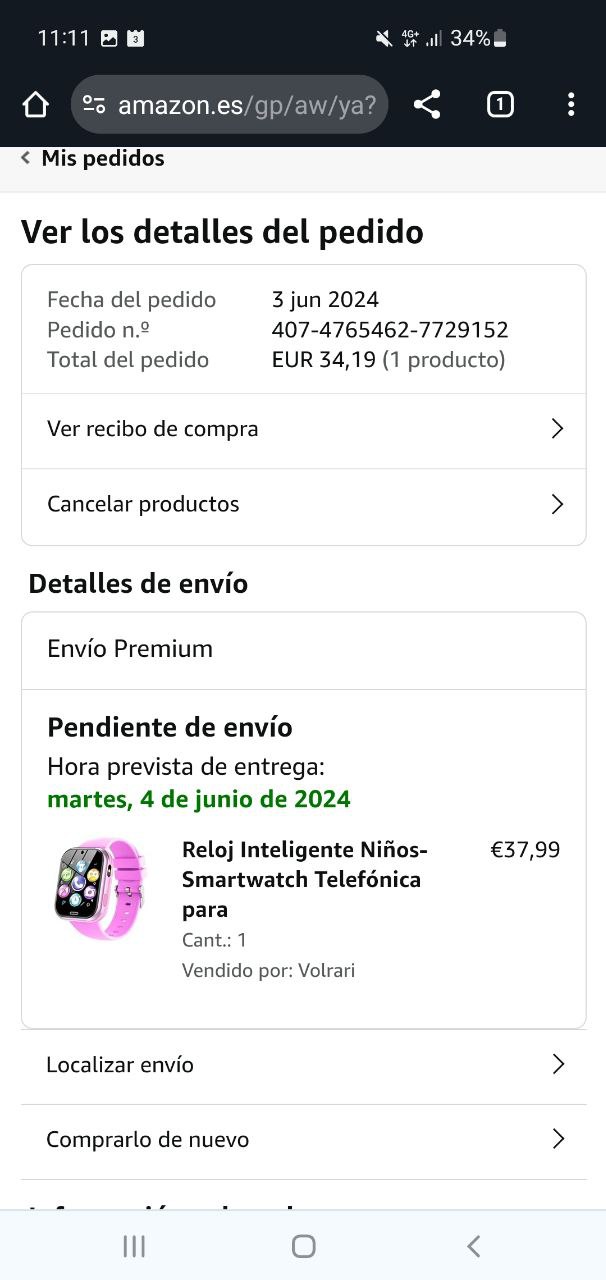The height and width of the screenshot is (1280, 606).
Task: Tap the system back button
Action: 474,1246
